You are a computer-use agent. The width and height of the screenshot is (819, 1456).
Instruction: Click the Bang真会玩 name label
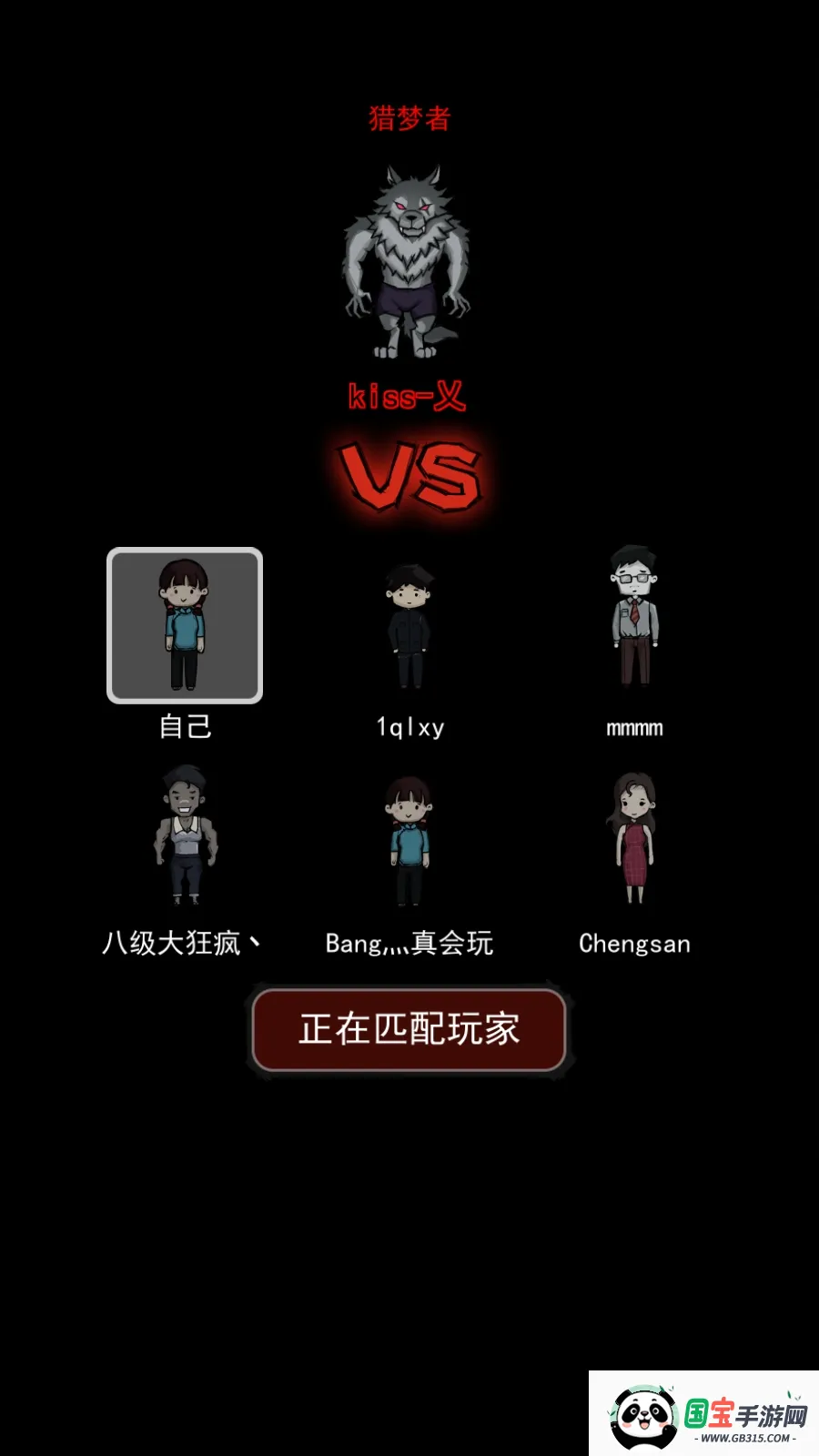pos(409,944)
